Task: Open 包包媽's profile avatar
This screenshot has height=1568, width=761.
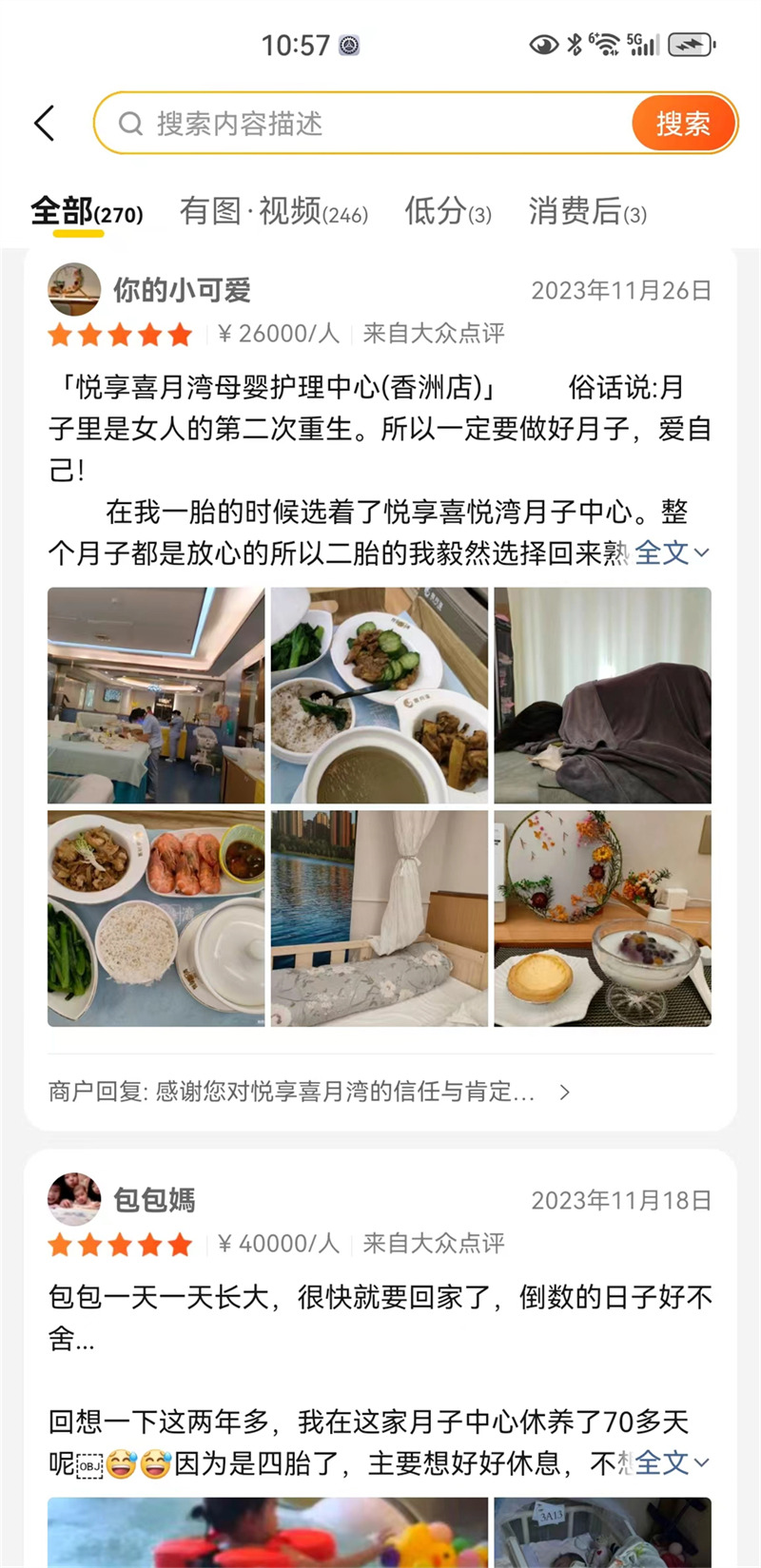Action: [x=74, y=1200]
